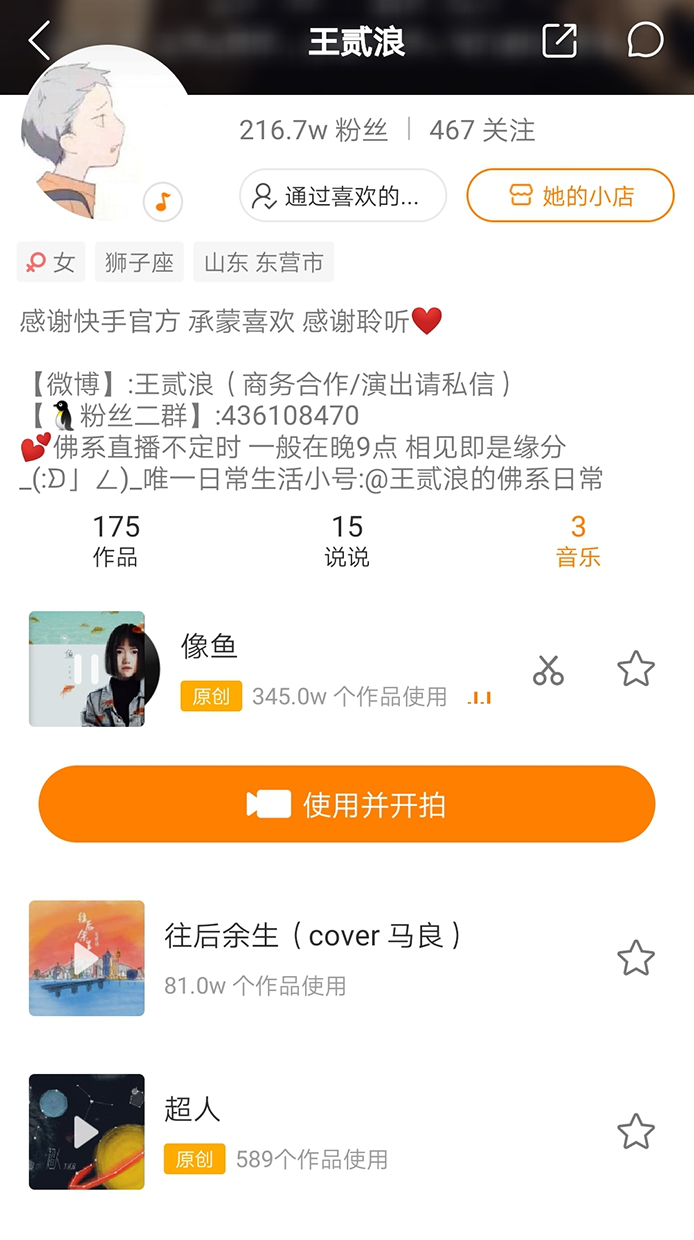
Task: Share 王贰浪's profile
Action: pos(559,41)
